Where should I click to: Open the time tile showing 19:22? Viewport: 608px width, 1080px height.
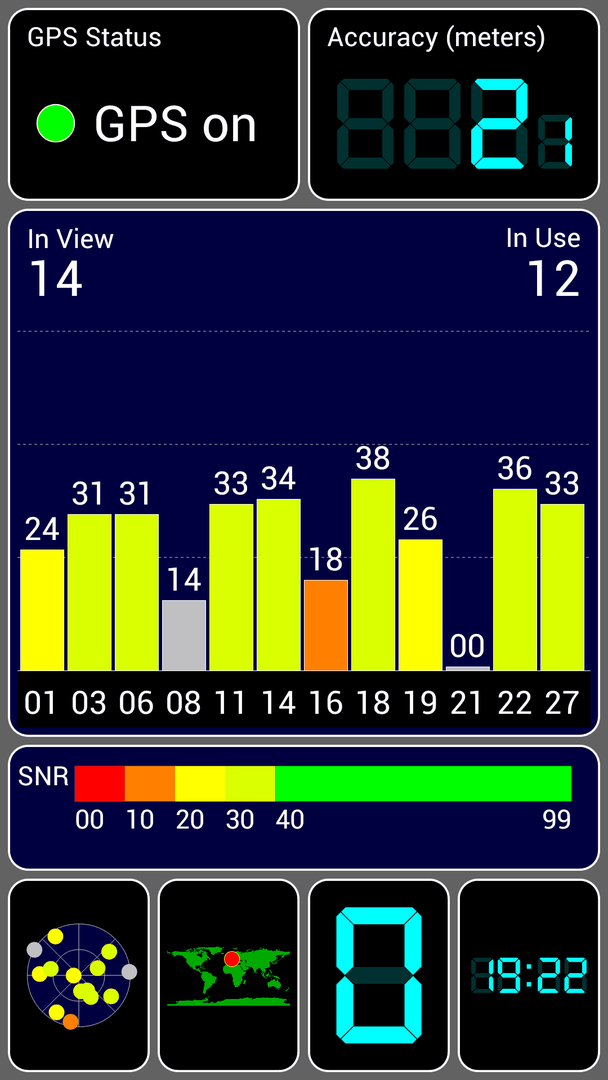(529, 975)
